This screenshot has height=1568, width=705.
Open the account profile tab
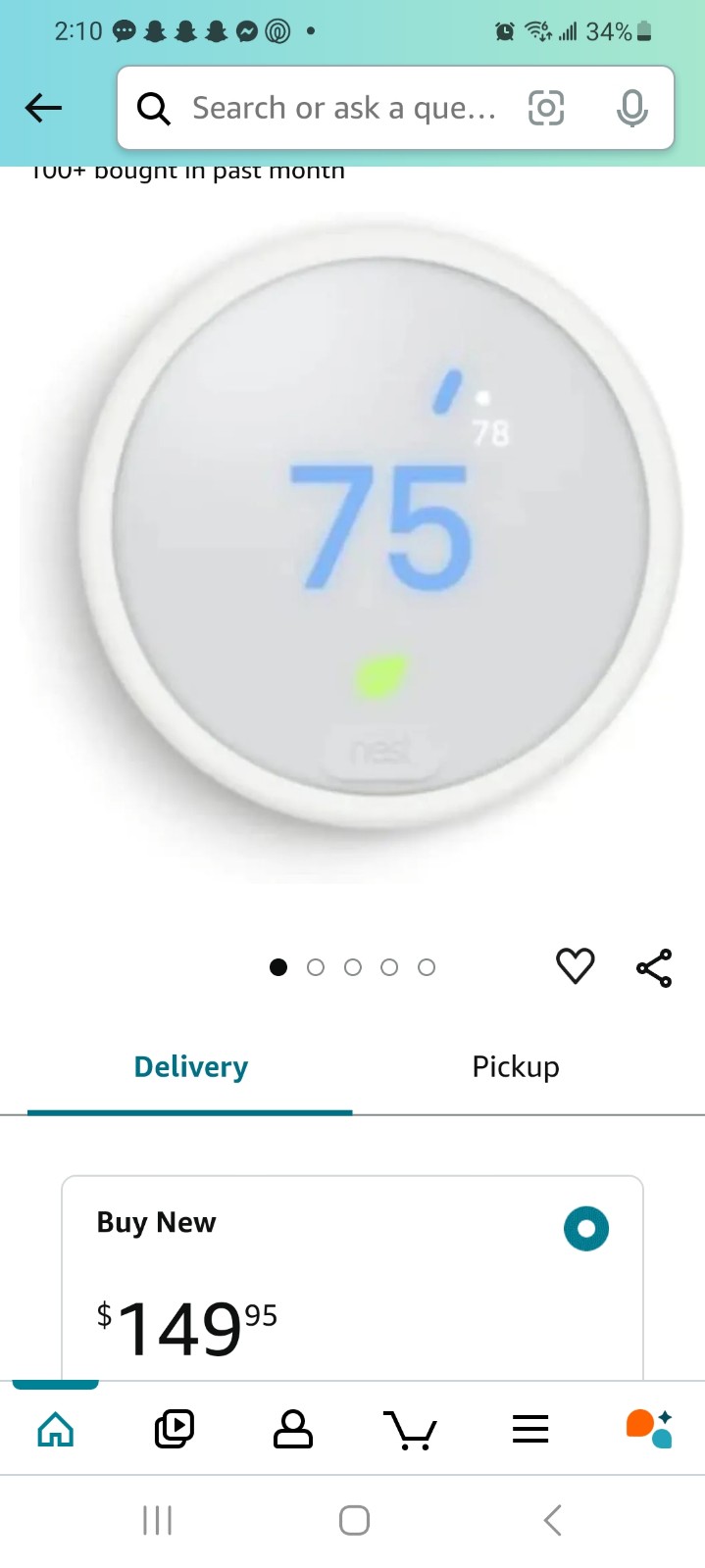(x=292, y=1430)
